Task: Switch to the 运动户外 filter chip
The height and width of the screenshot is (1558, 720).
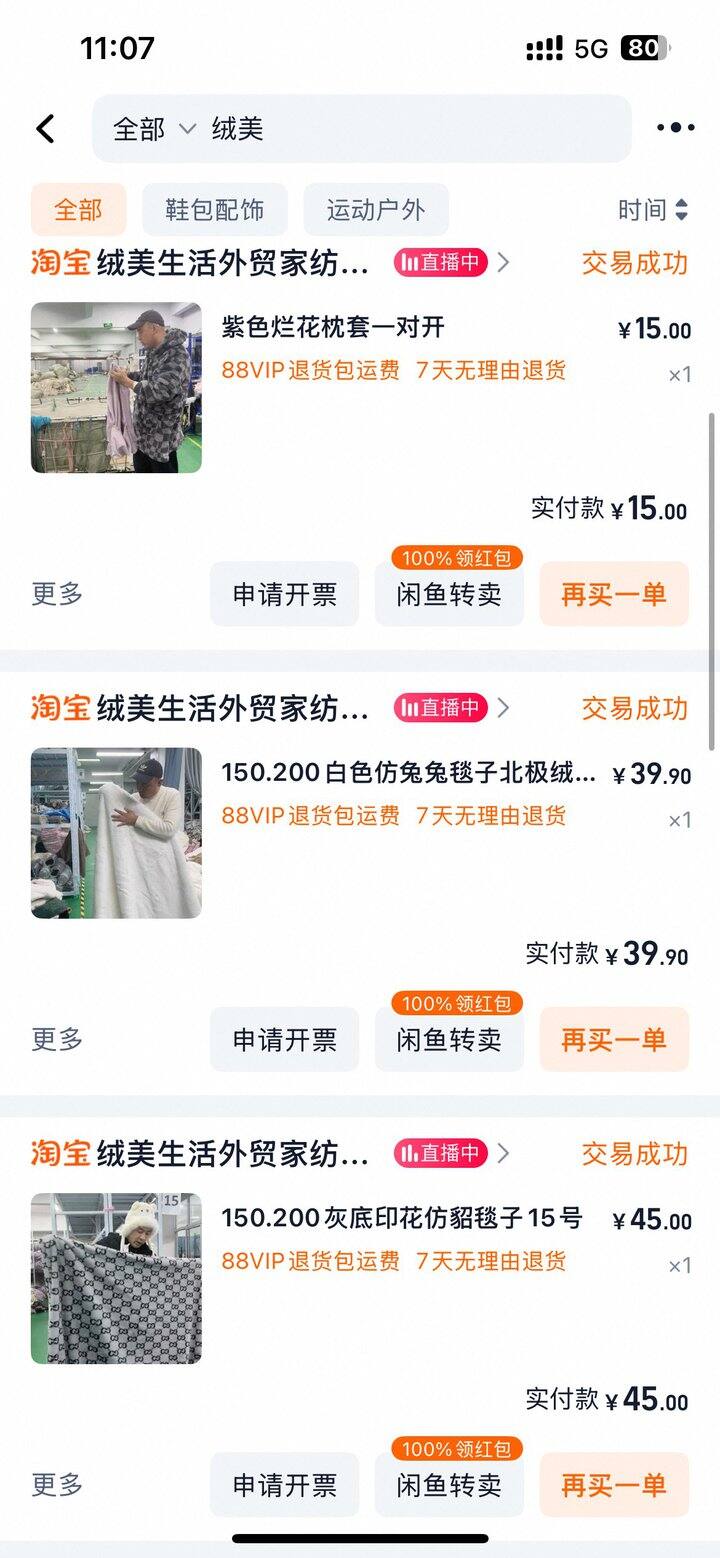Action: [375, 210]
